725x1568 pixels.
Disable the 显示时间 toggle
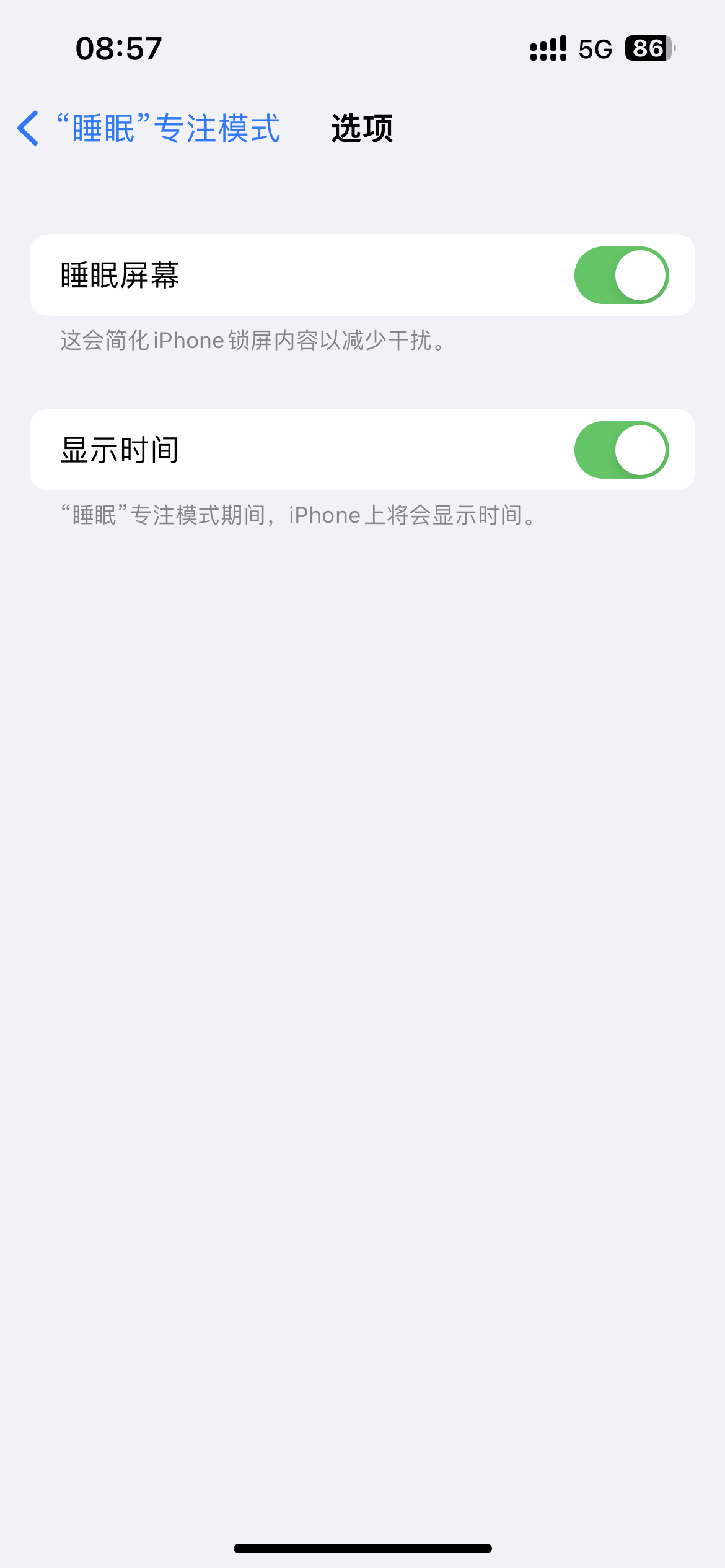coord(621,450)
